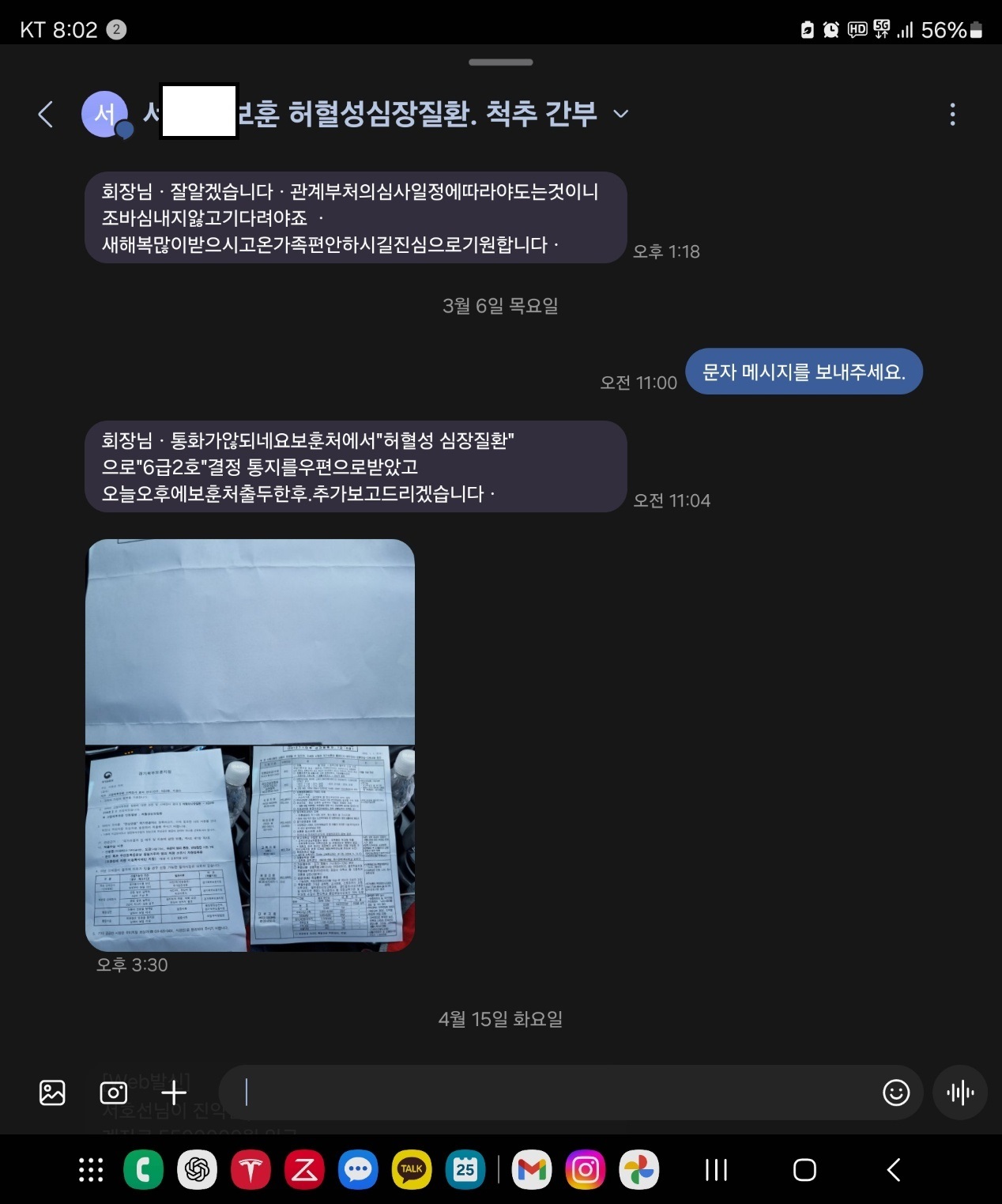Open the Tesla app
This screenshot has width=1002, height=1204.
click(x=250, y=1170)
